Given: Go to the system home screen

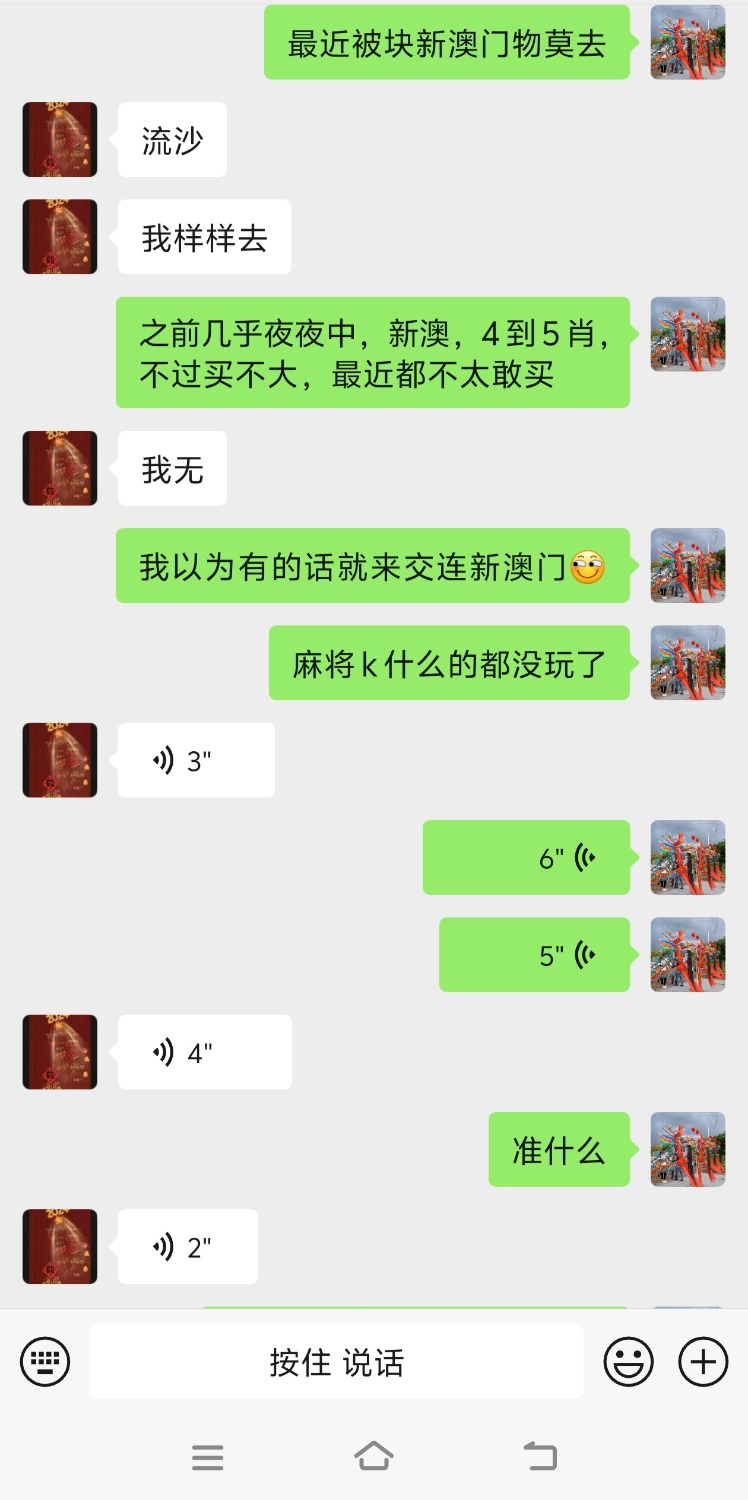Looking at the screenshot, I should coord(374,1456).
